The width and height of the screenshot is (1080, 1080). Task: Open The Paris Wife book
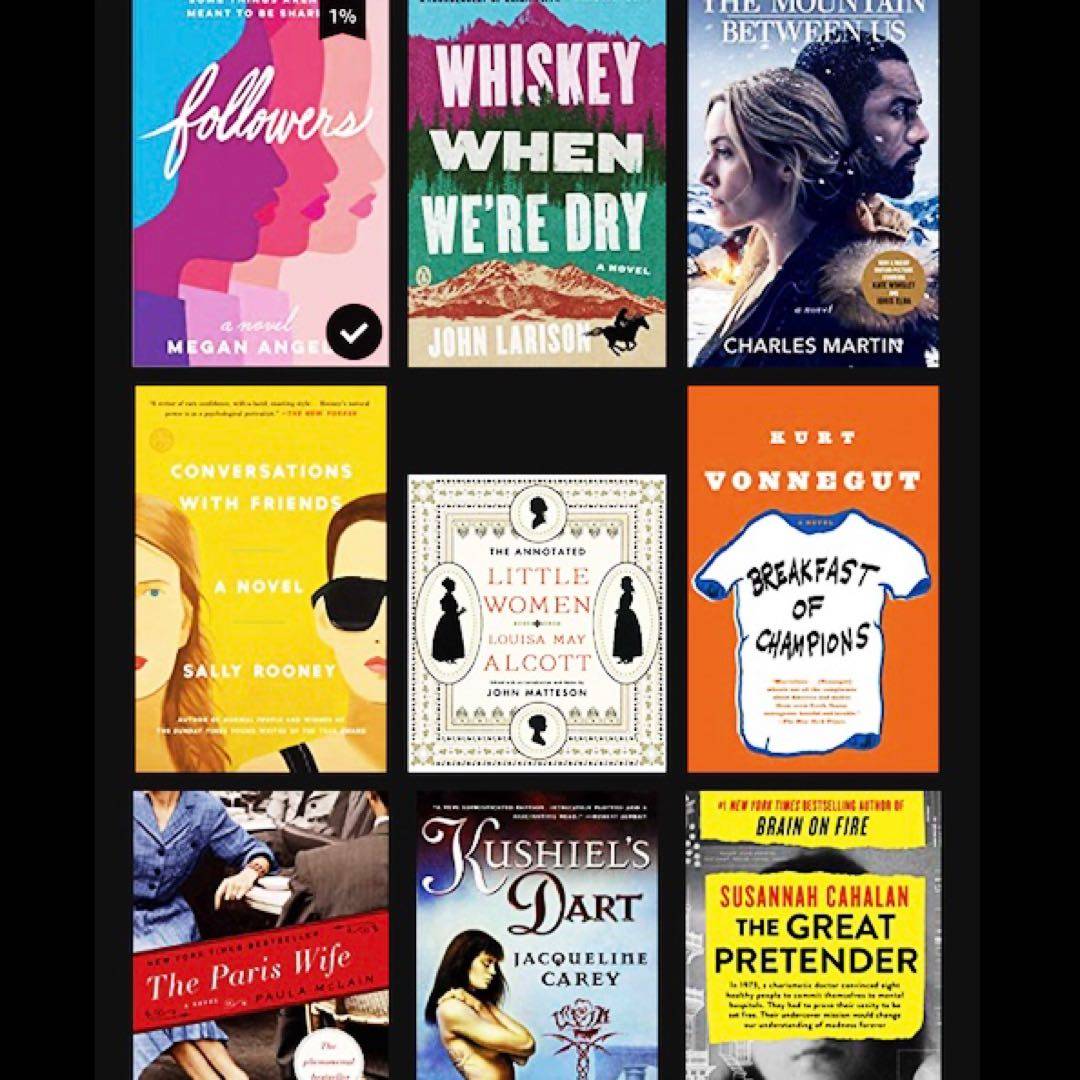click(x=260, y=935)
